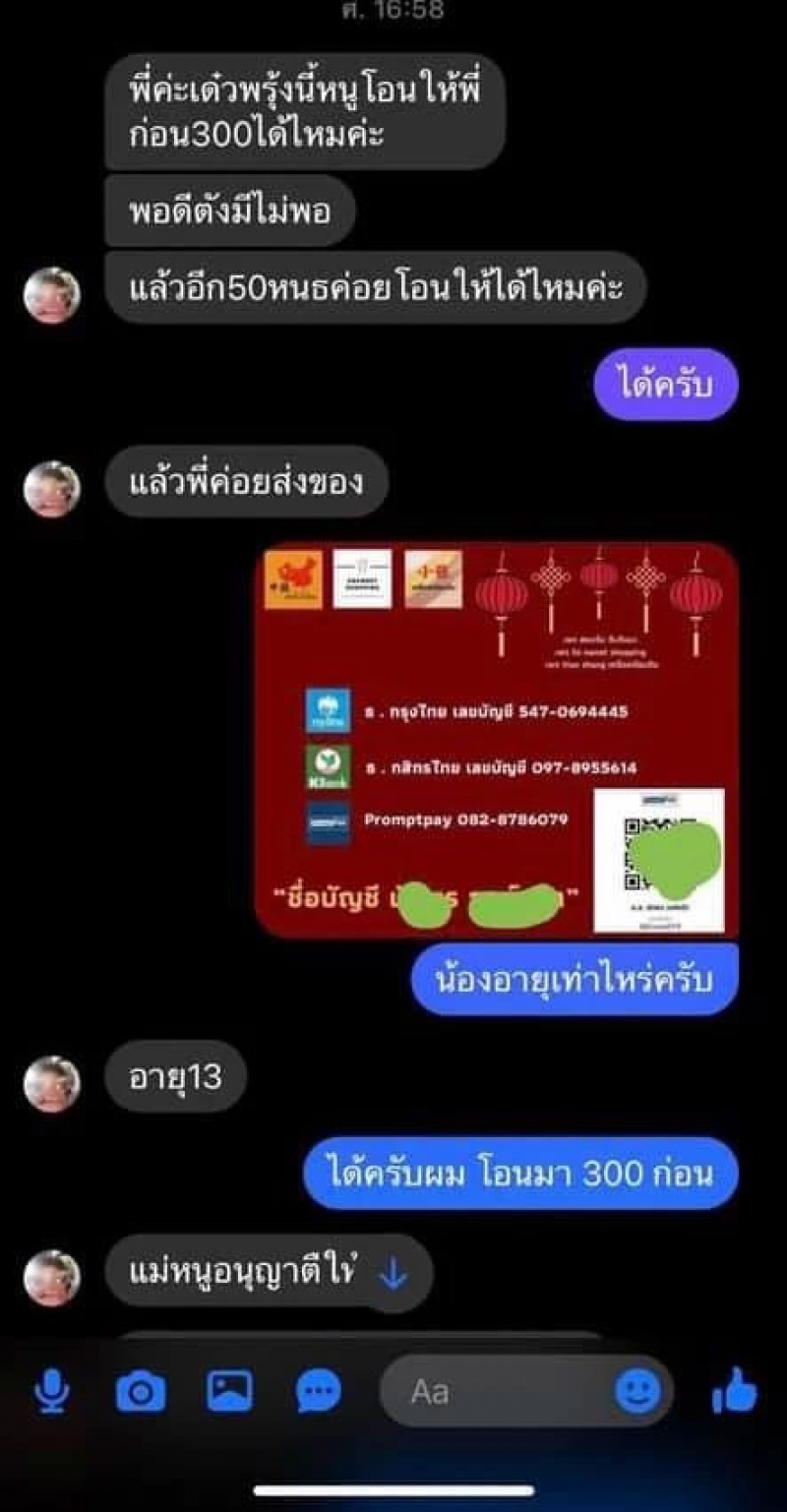Open the photo gallery picker

coord(229,1391)
